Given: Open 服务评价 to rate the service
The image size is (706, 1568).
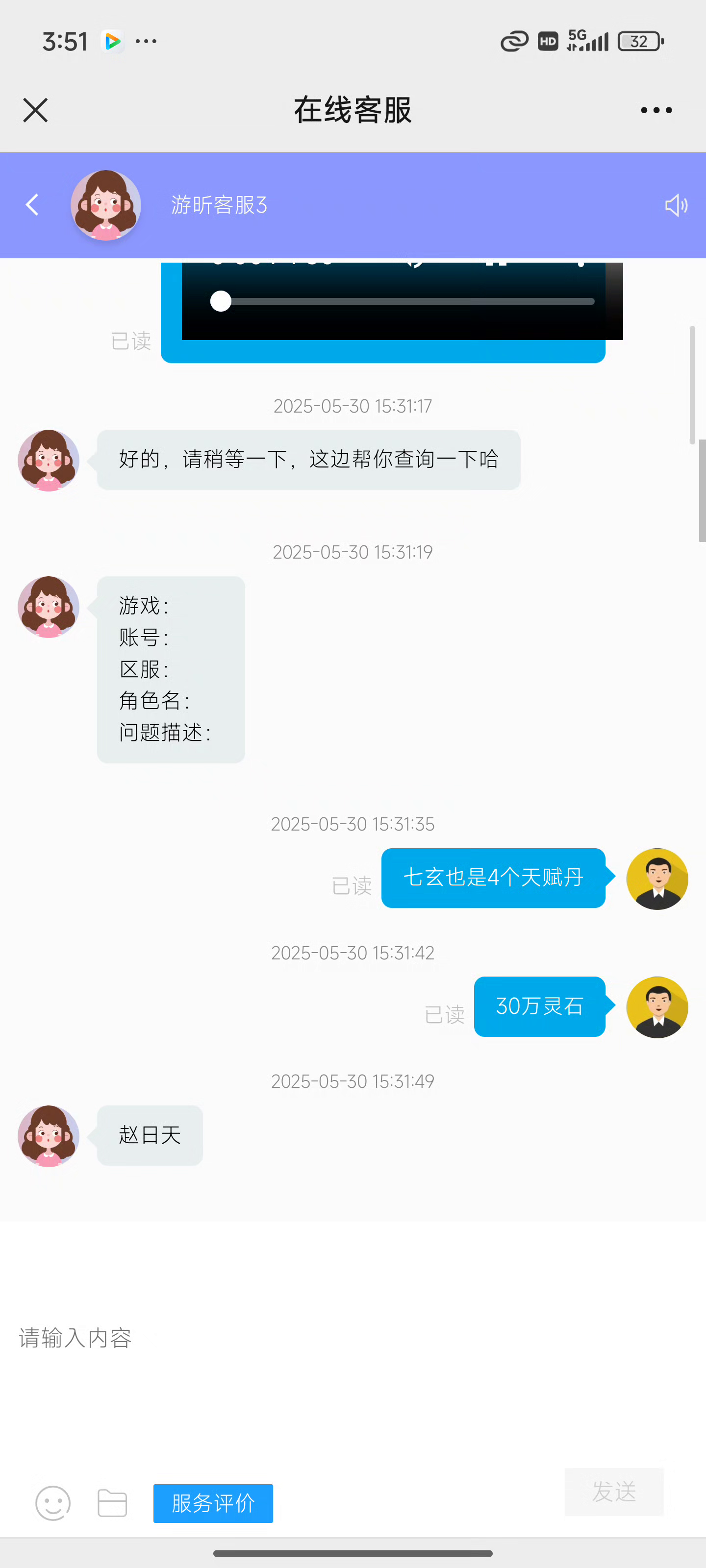Looking at the screenshot, I should click(213, 1503).
